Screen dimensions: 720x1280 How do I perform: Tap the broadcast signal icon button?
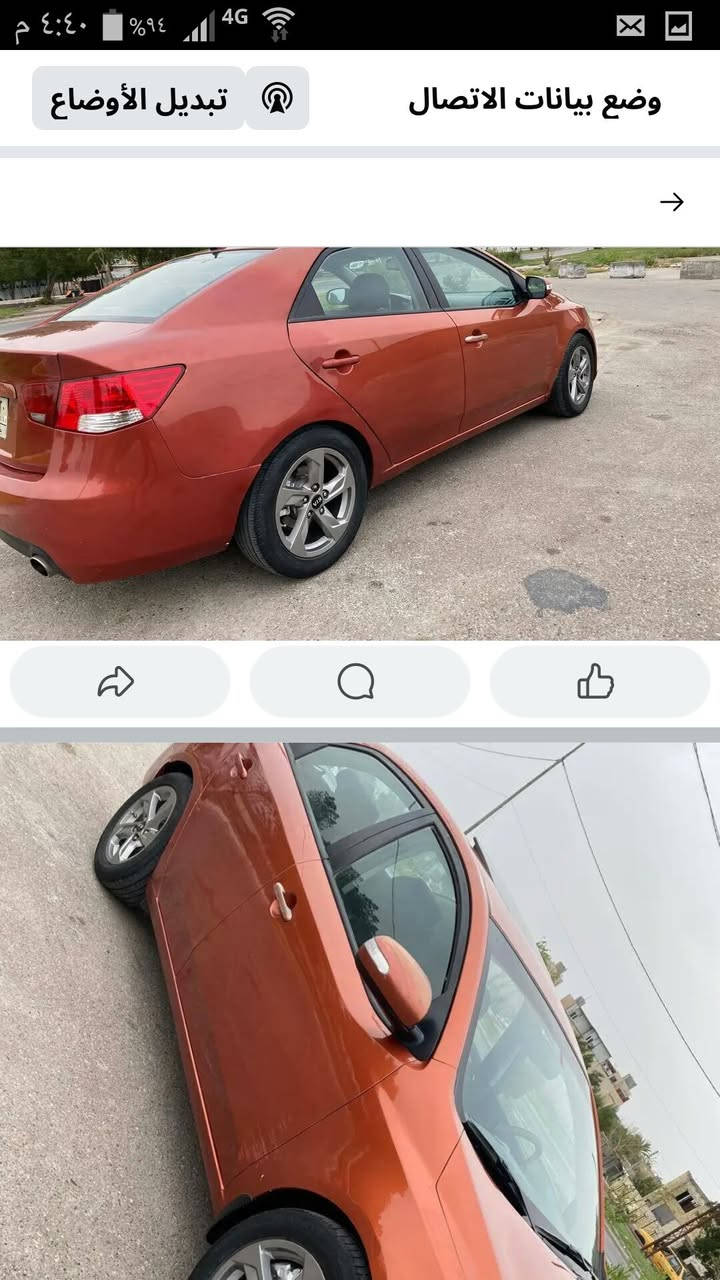pyautogui.click(x=277, y=98)
